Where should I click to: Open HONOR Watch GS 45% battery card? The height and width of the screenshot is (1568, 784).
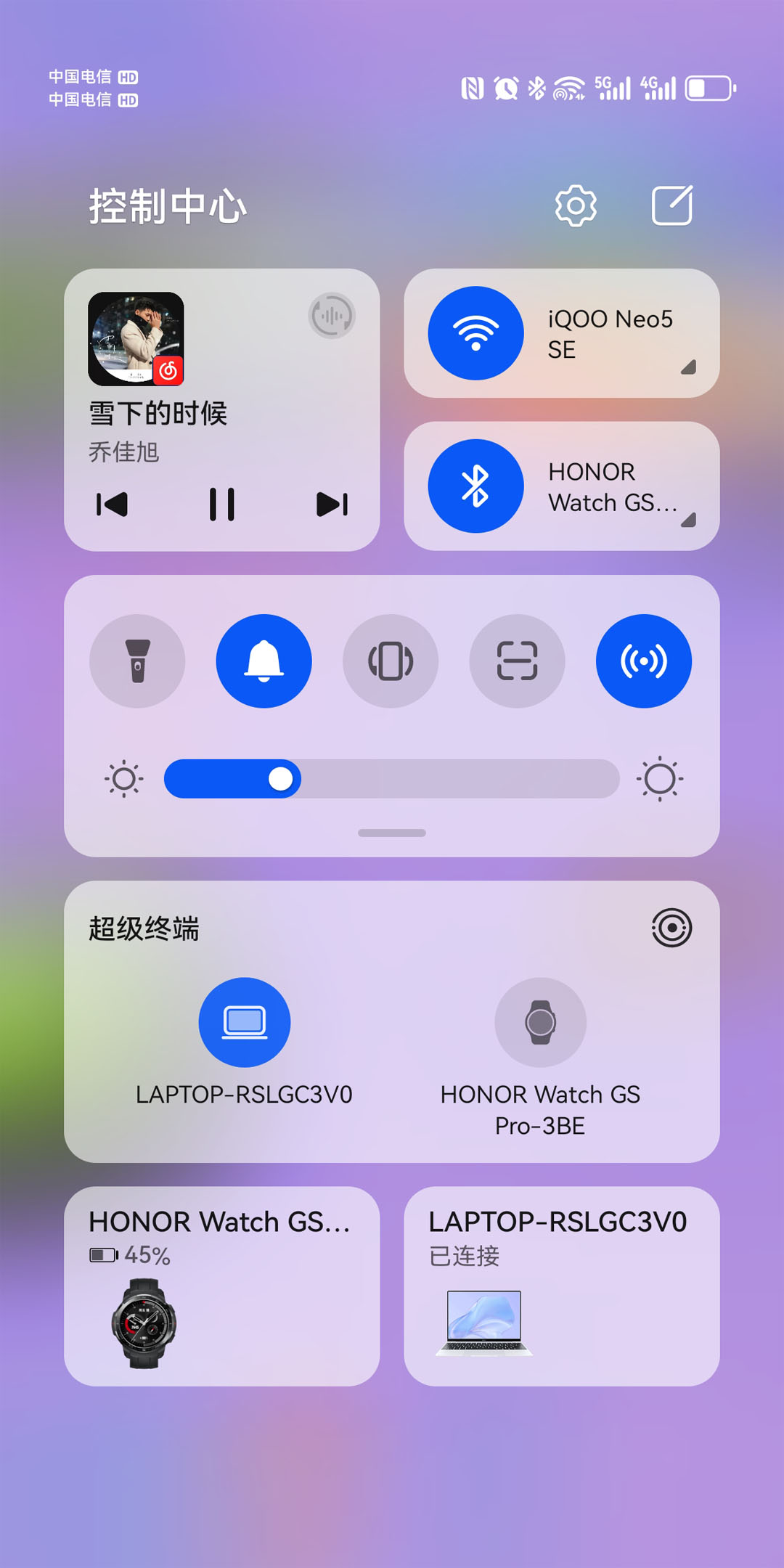click(221, 1286)
